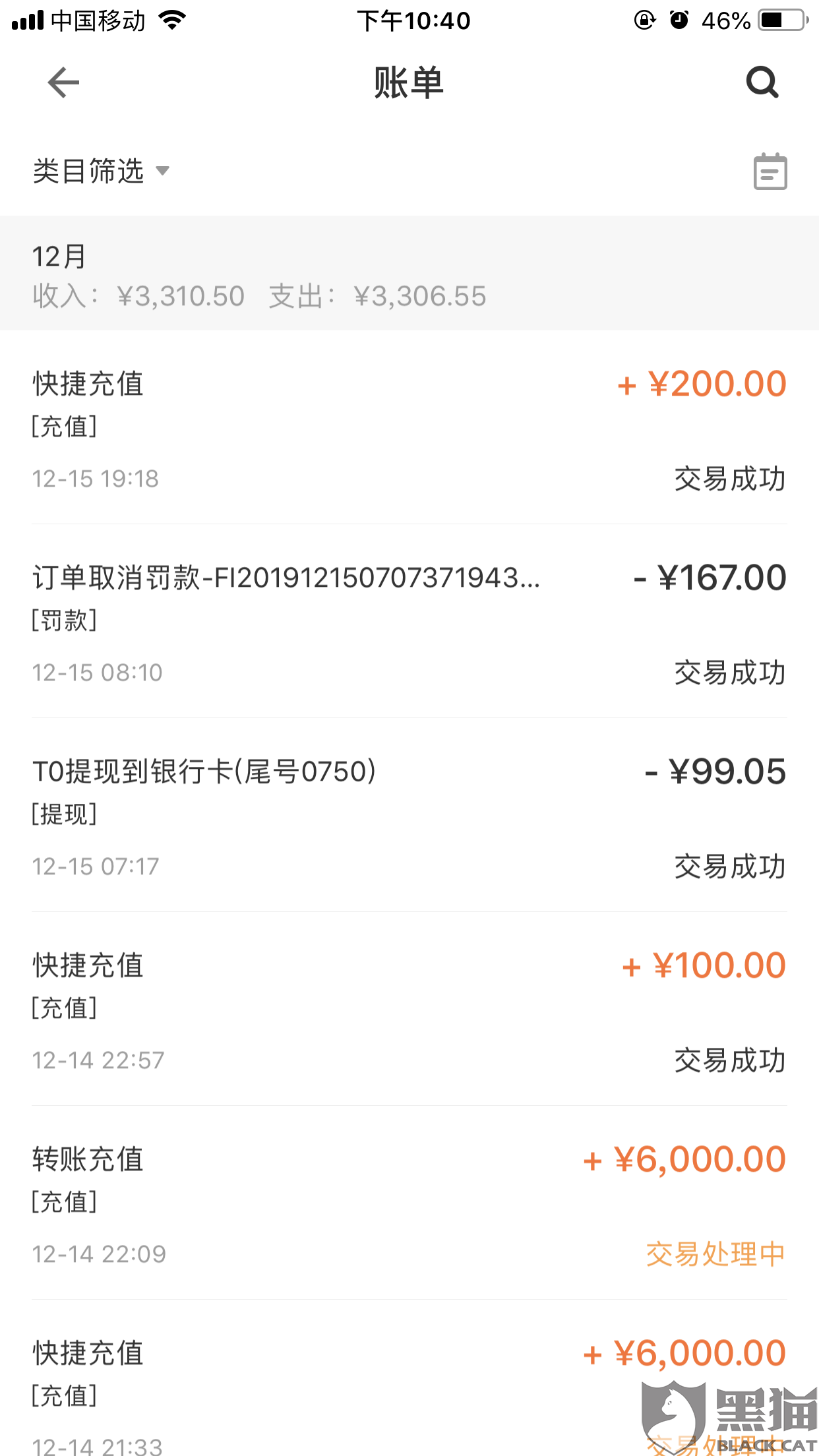Open the ¥200.00 快捷充值 transaction

coord(409,429)
